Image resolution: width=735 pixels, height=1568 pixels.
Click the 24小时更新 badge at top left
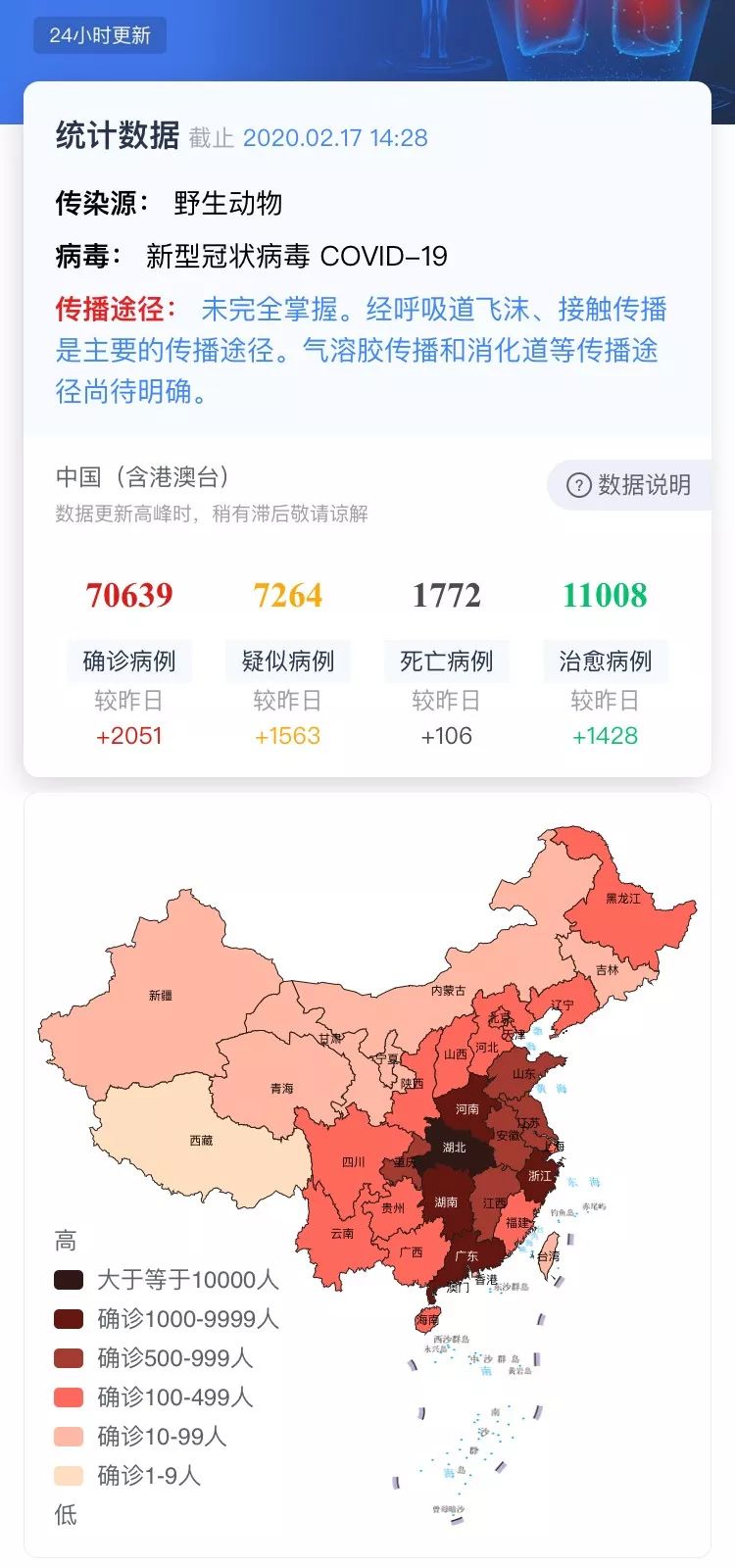(99, 35)
